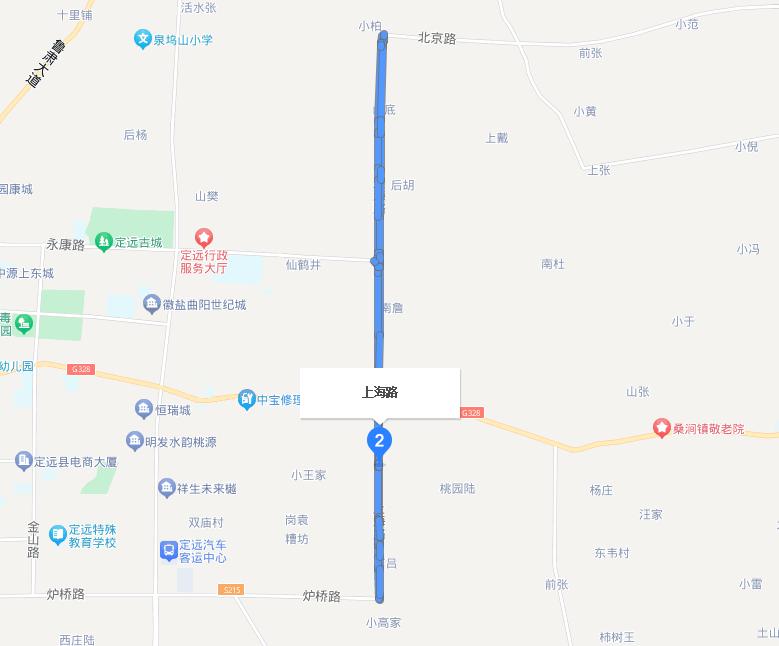Screen dimensions: 779x646
Task: Tap the 定远县电商大厦 building marker
Action: click(x=24, y=461)
